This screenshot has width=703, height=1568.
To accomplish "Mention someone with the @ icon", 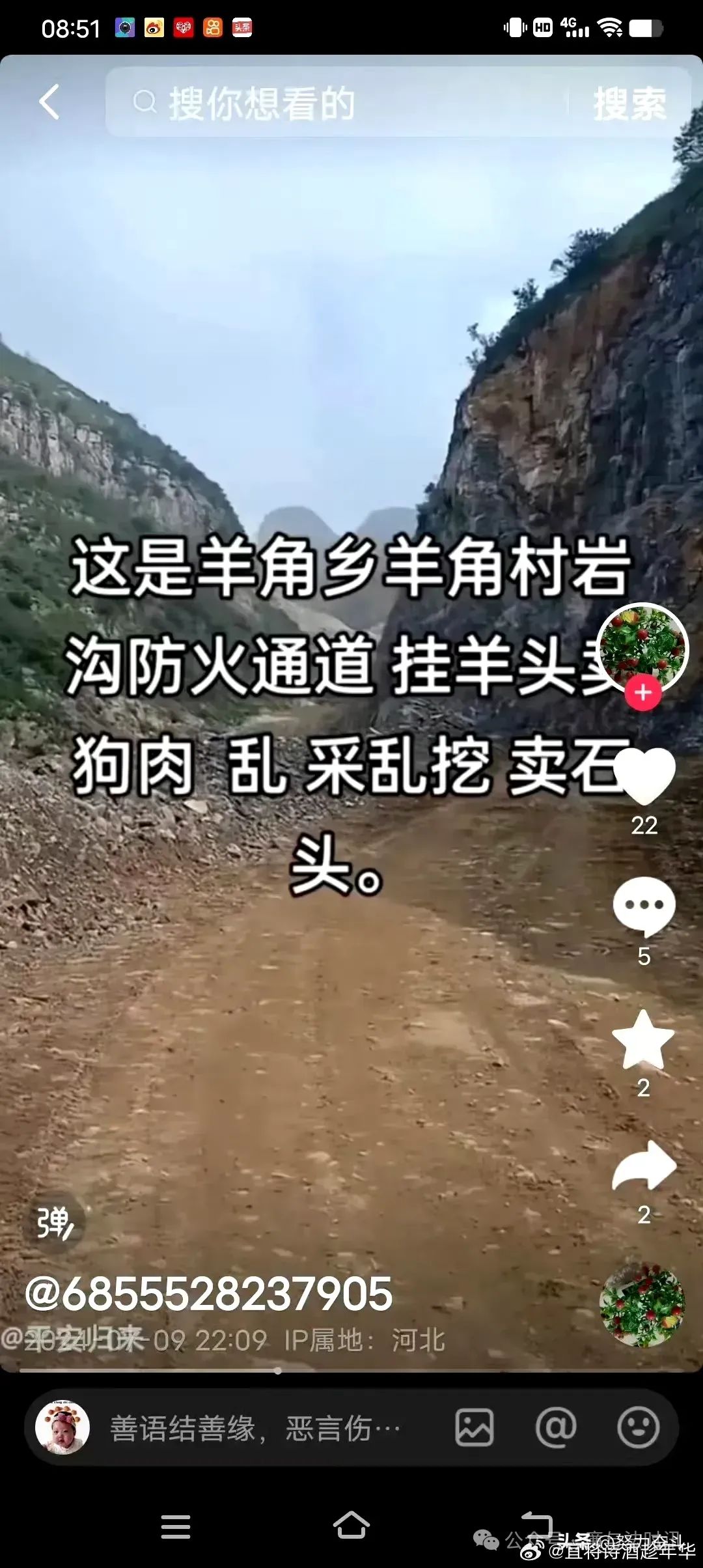I will click(x=555, y=1428).
